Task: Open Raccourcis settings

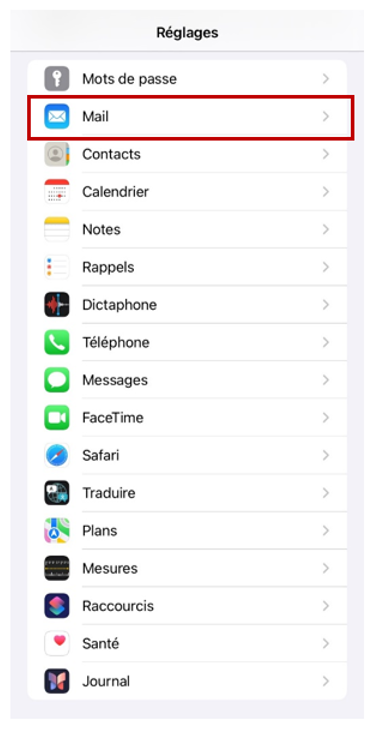Action: point(187,606)
